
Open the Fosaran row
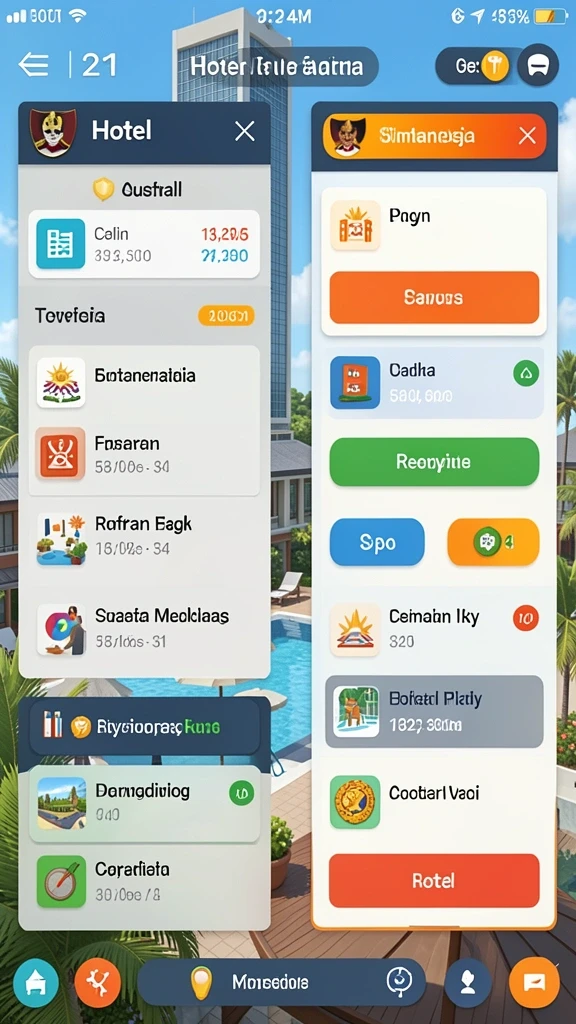(144, 454)
